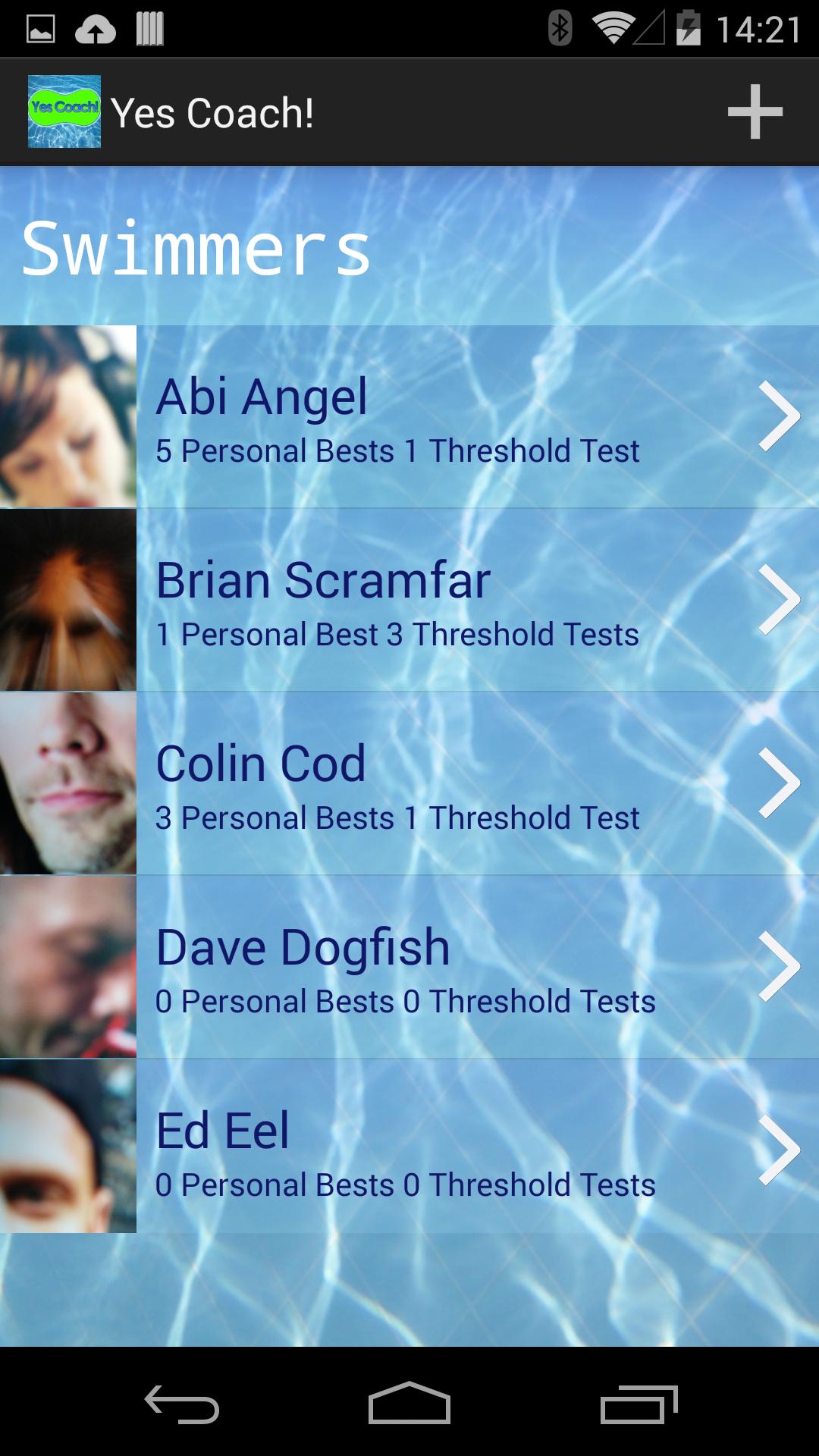
Task: Add a new swimmer with plus icon
Action: (x=755, y=111)
